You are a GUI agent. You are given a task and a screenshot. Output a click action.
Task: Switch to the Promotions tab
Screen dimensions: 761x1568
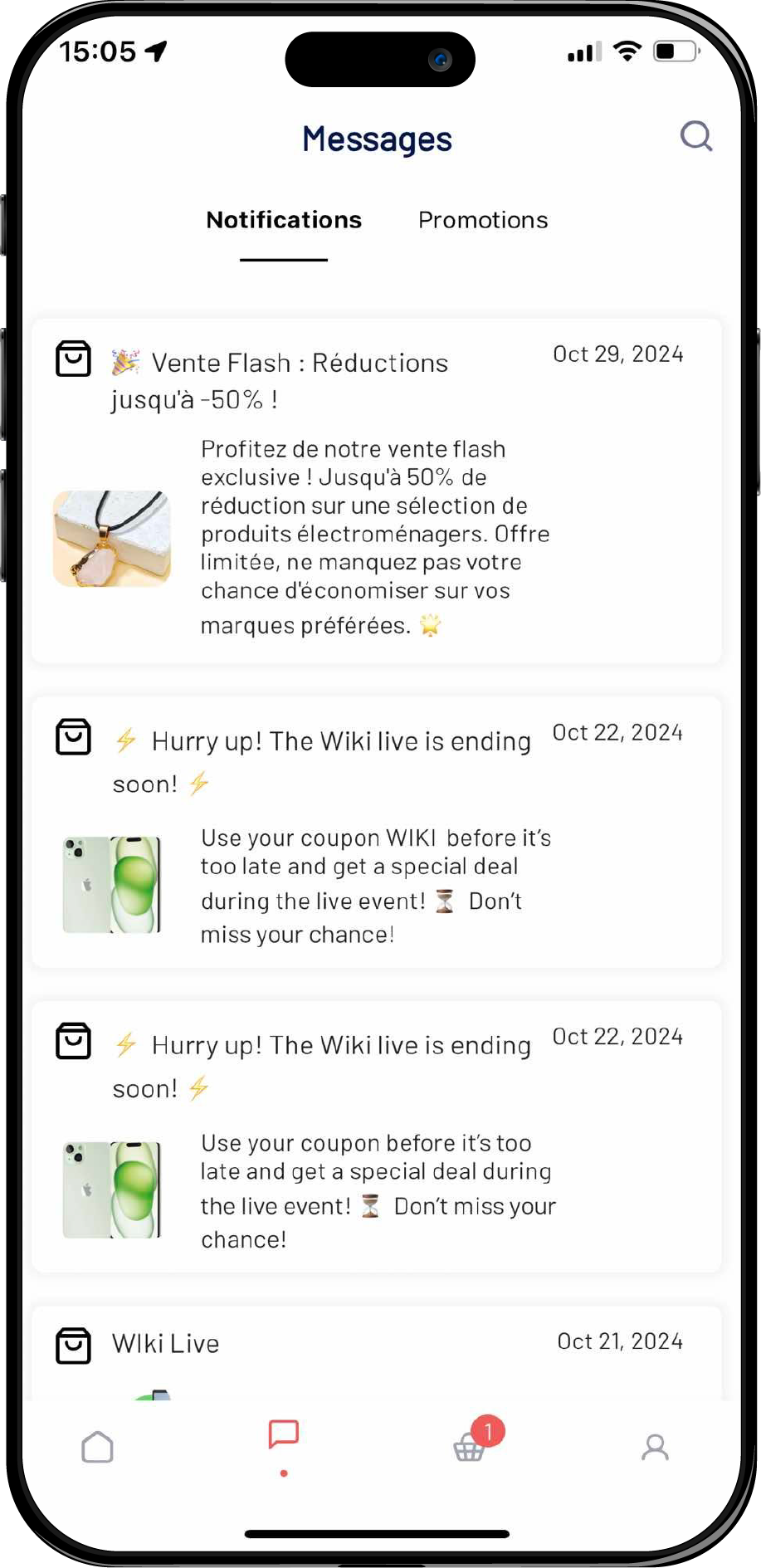coord(482,220)
